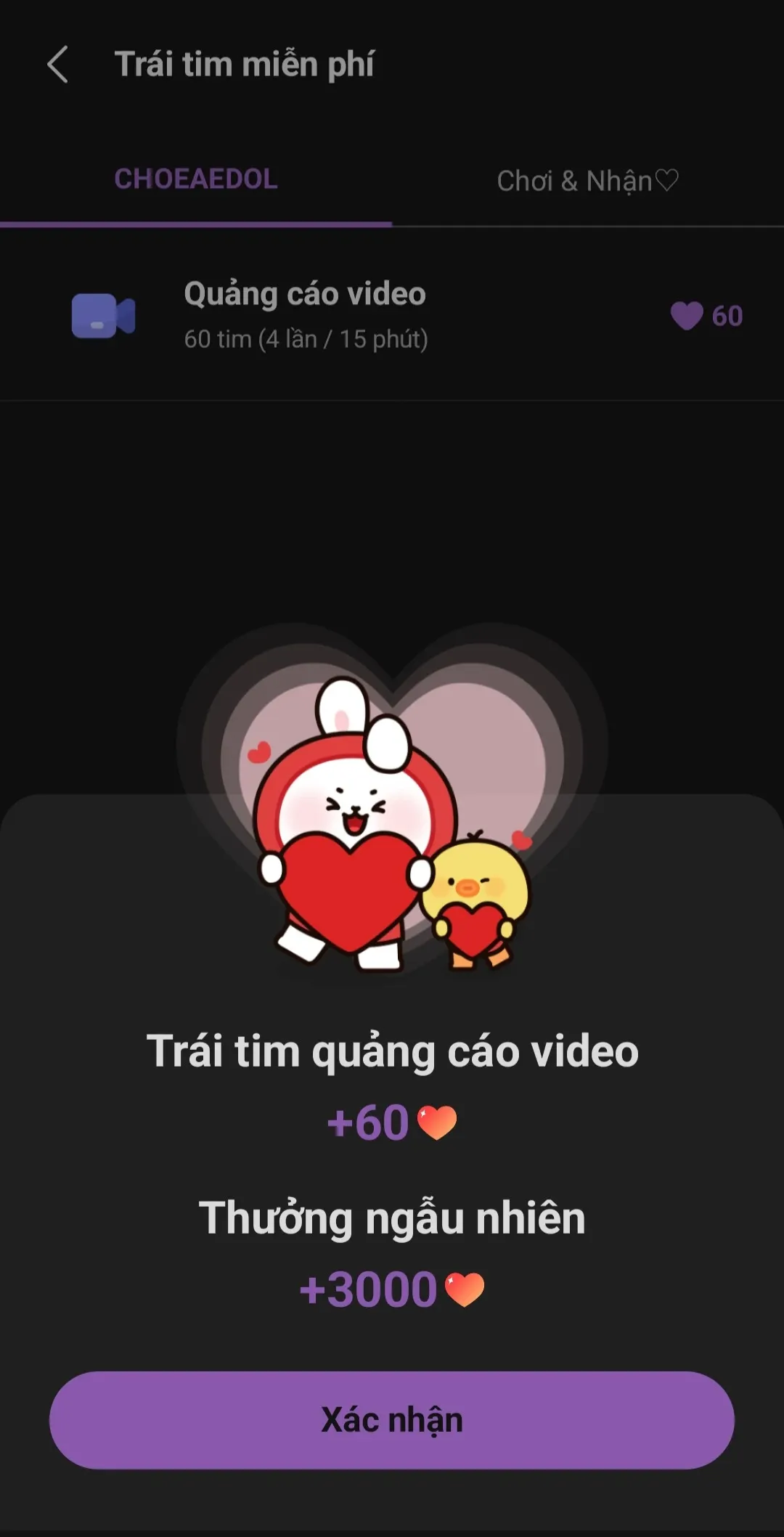Open the Quảng cáo video row
This screenshot has height=1537, width=784.
[x=392, y=316]
